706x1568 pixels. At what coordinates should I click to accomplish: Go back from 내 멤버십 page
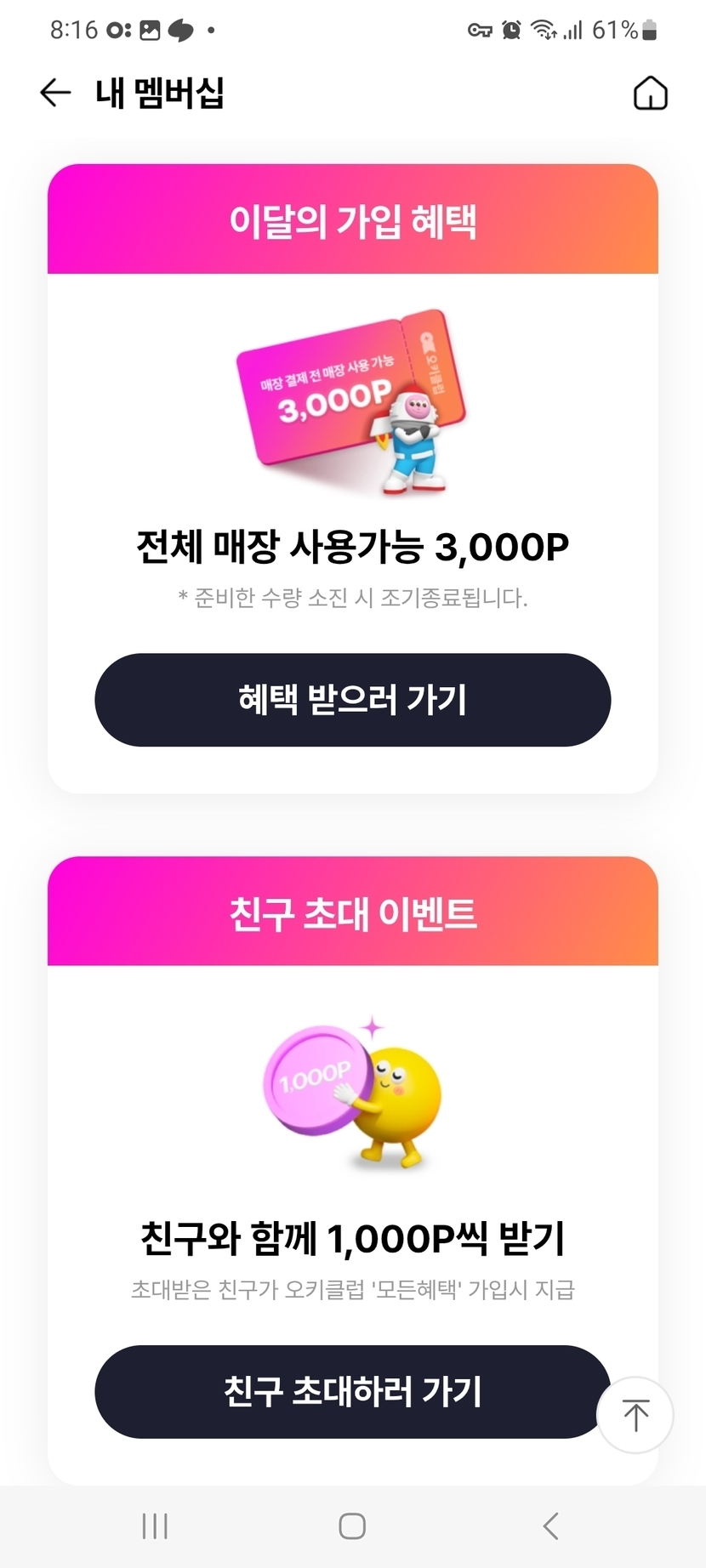[55, 93]
